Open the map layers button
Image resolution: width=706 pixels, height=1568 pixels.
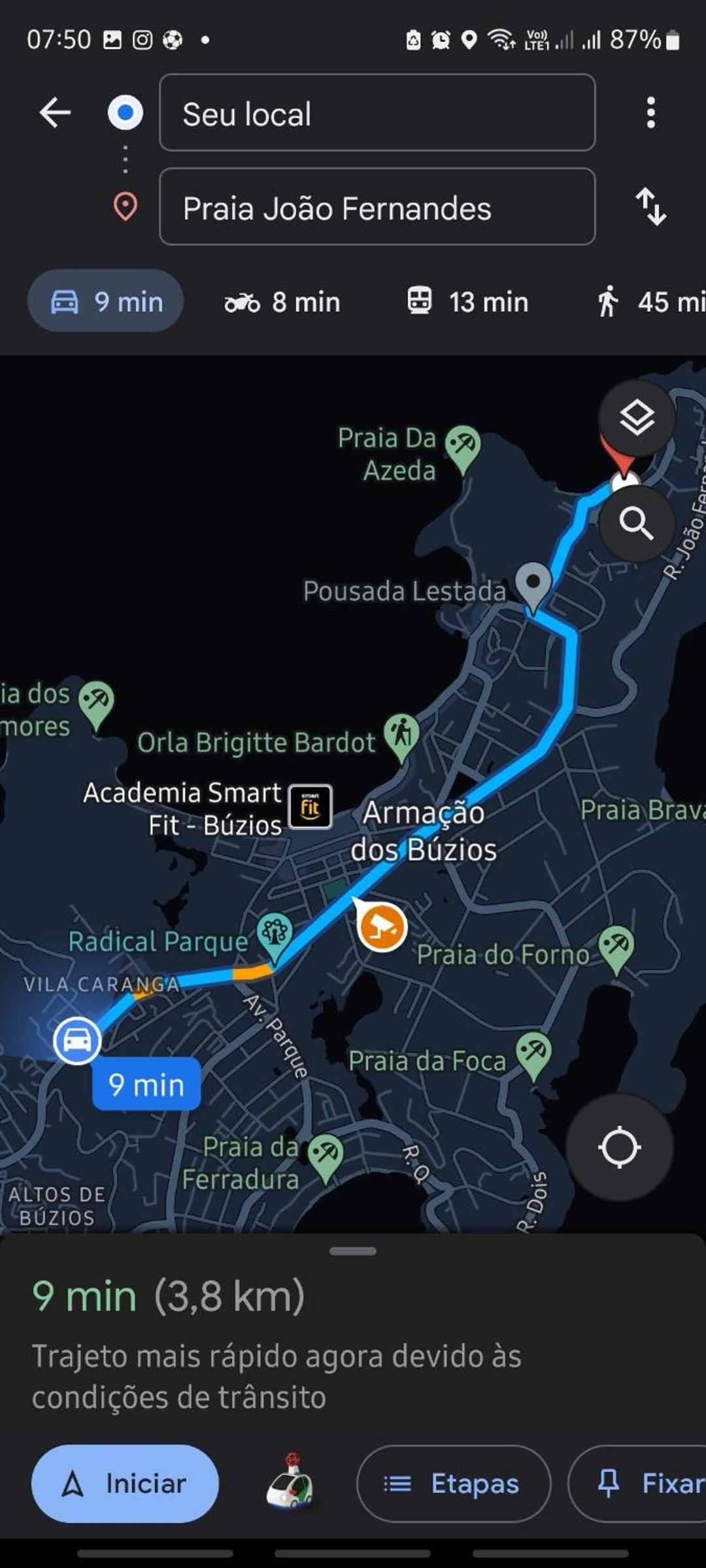click(x=637, y=418)
